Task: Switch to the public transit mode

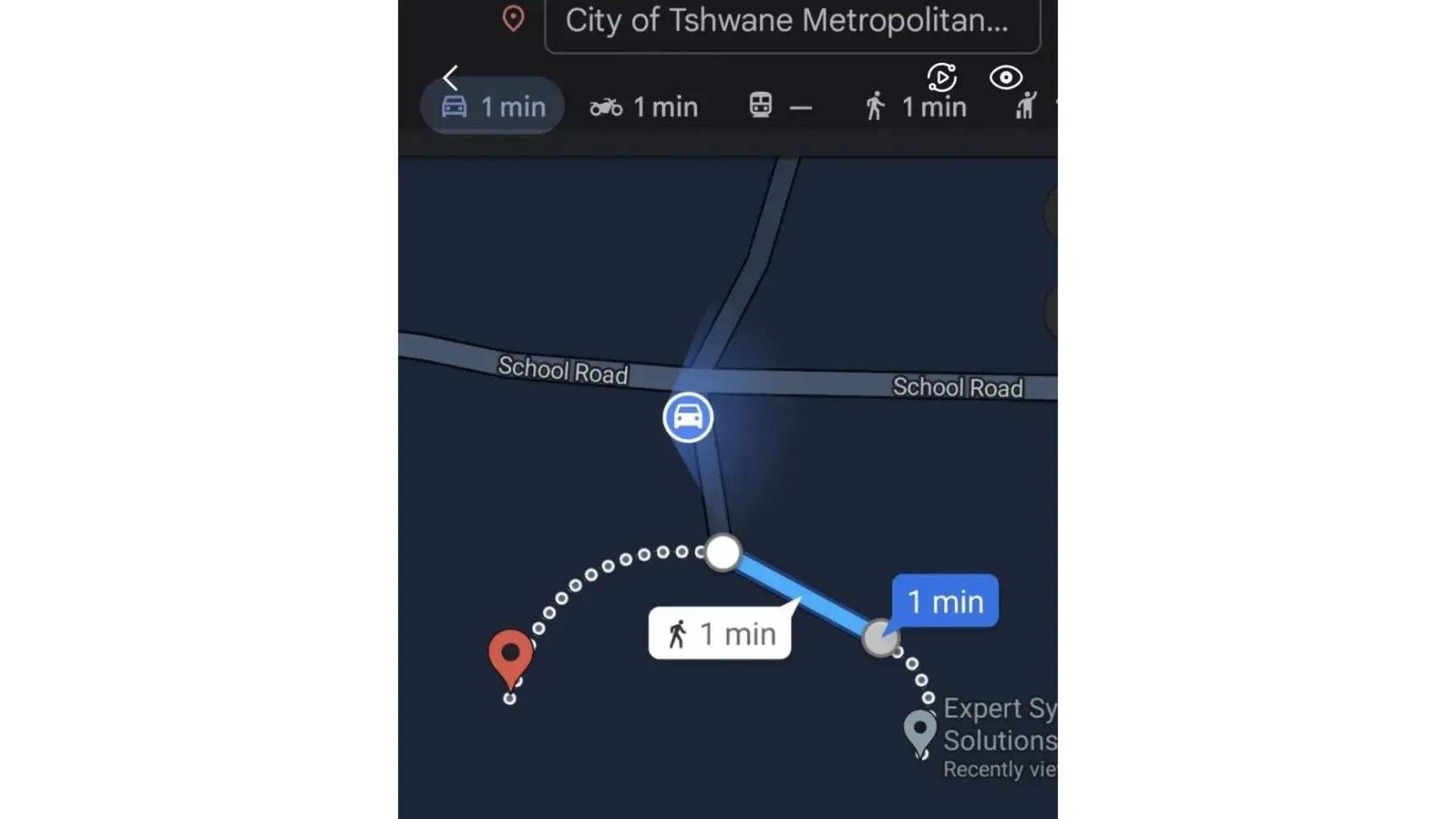Action: pos(779,106)
